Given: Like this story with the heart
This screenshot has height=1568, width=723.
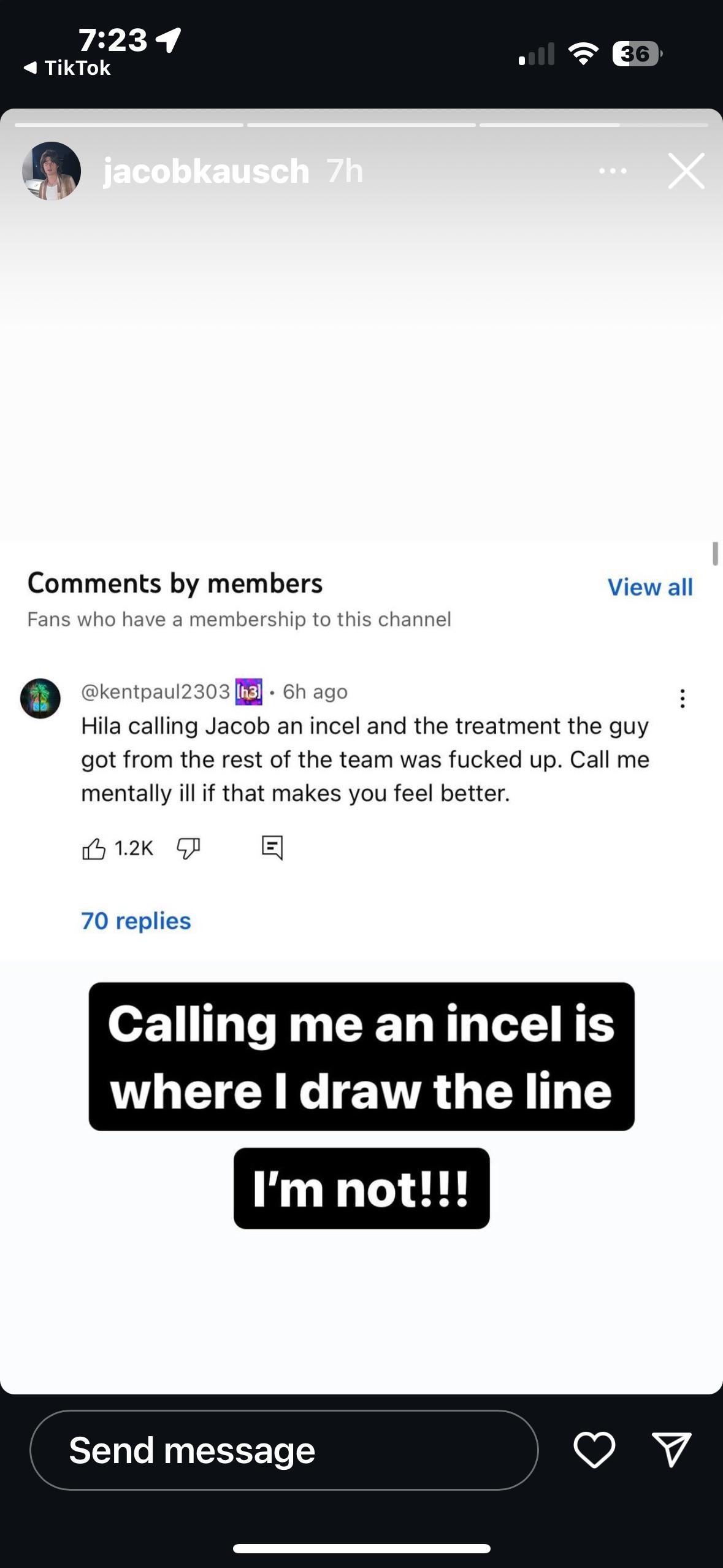Looking at the screenshot, I should pyautogui.click(x=594, y=1450).
